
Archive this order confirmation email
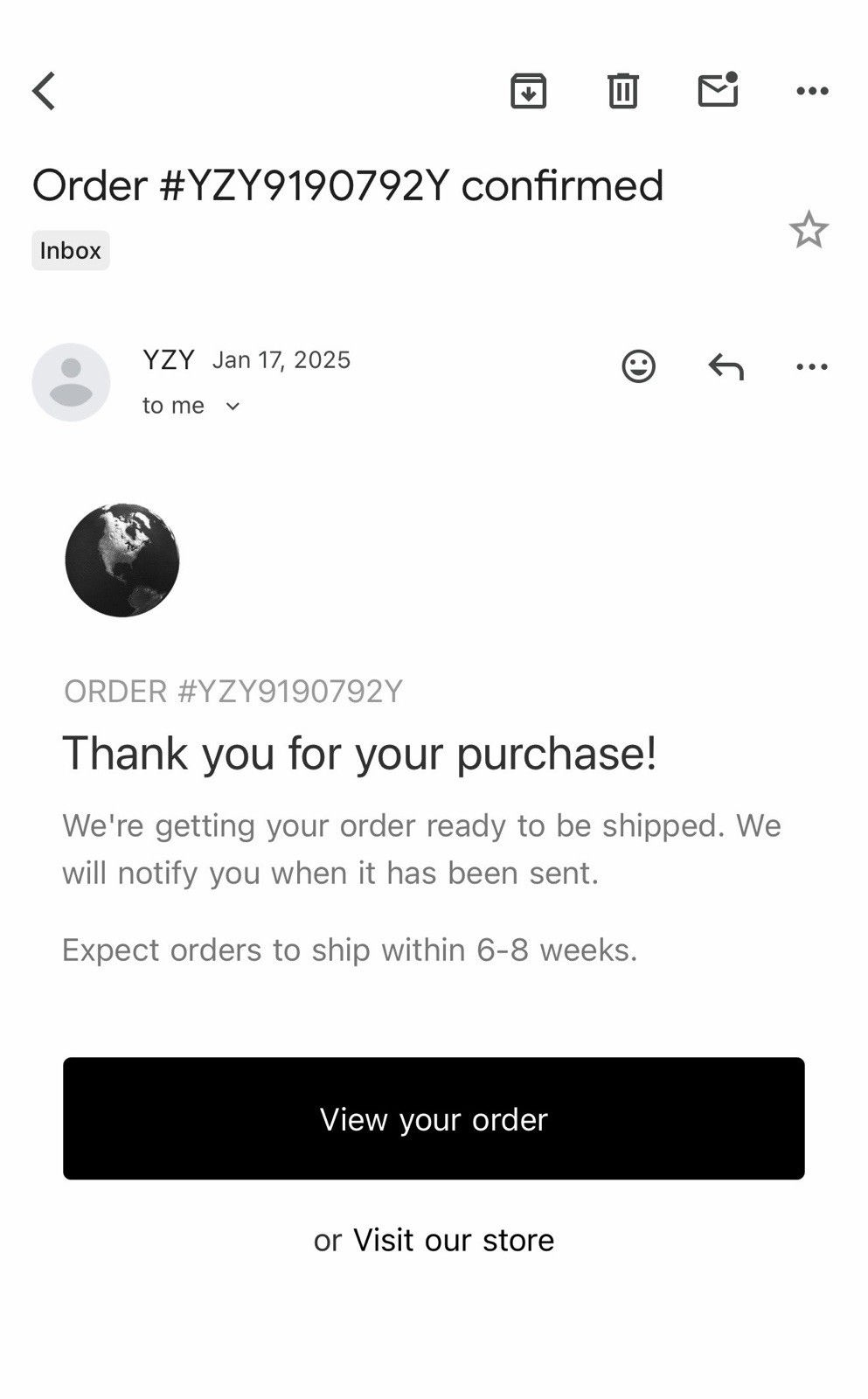tap(528, 91)
